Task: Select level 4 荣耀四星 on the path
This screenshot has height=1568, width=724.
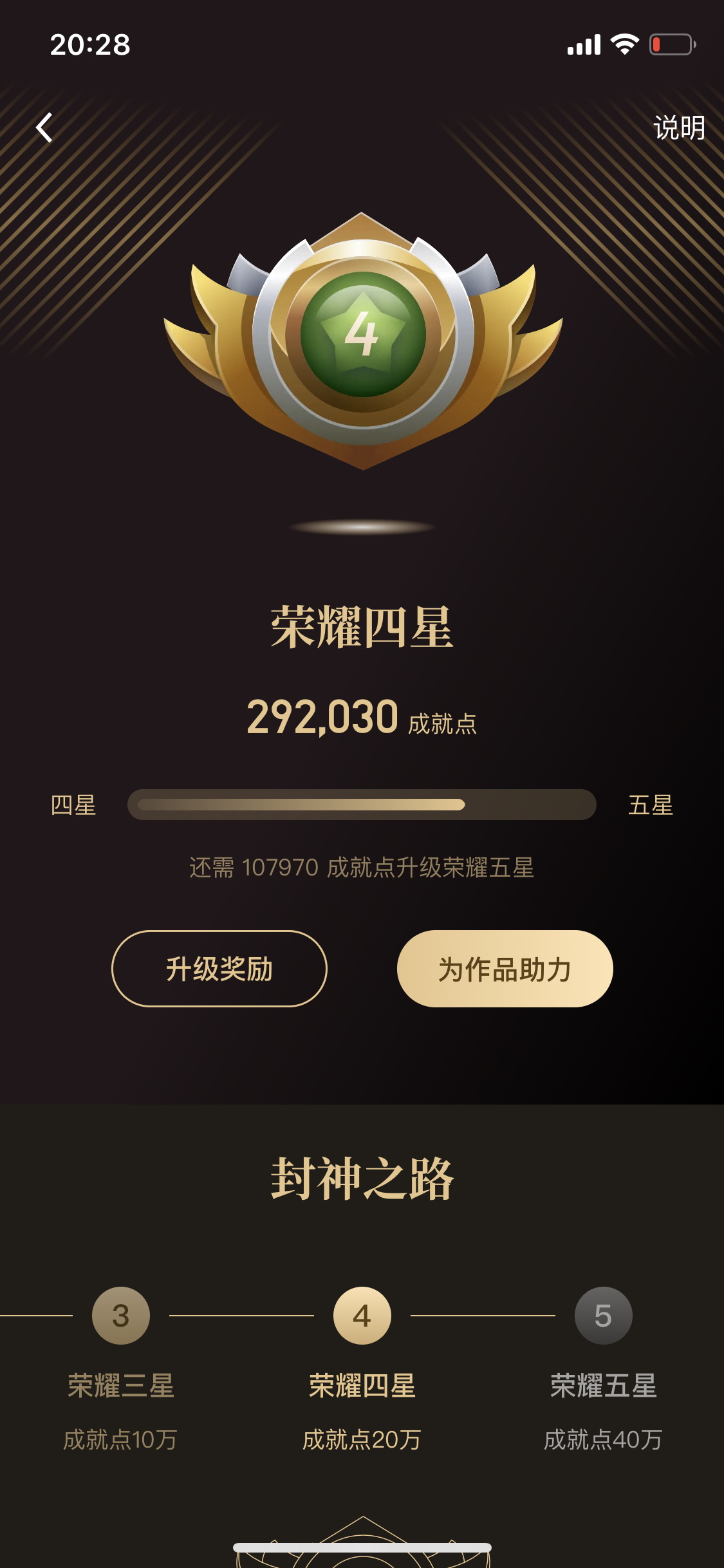Action: coord(362,1316)
